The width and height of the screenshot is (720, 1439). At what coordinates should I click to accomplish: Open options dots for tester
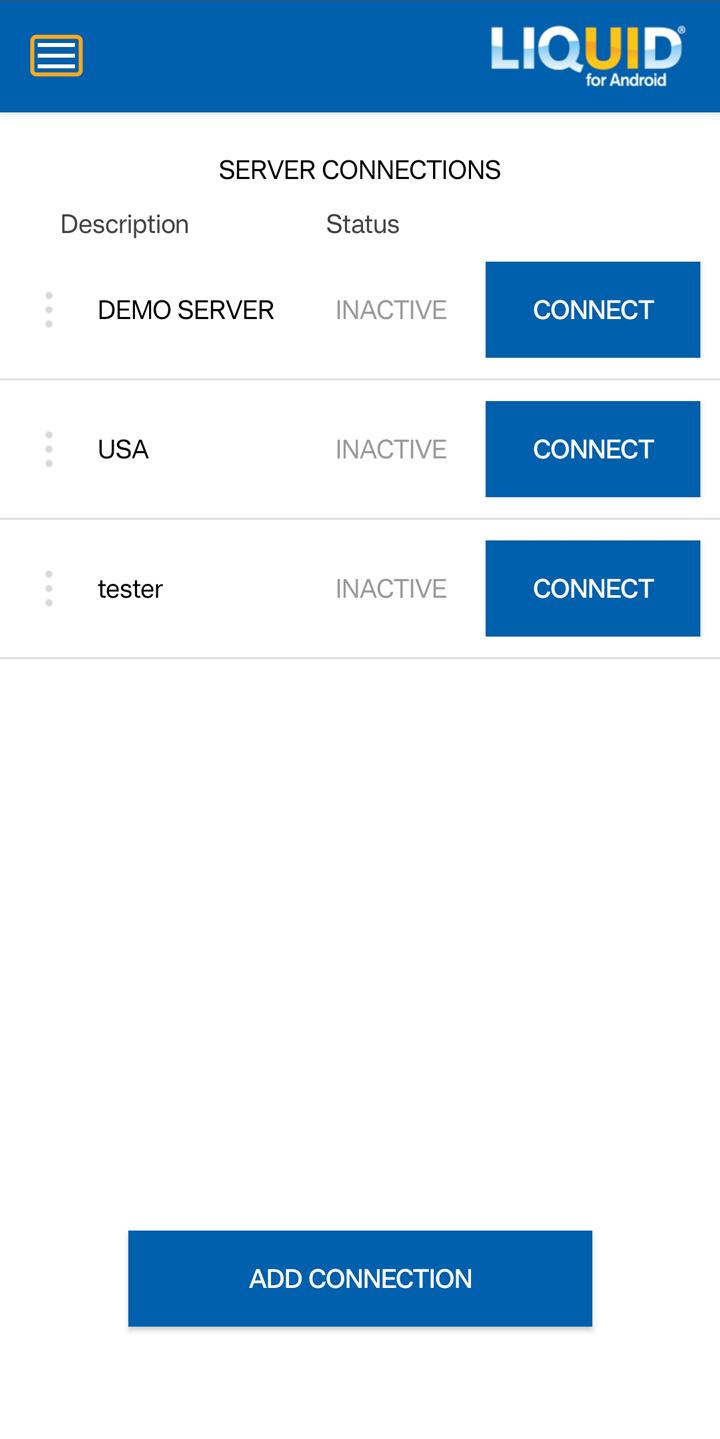[49, 588]
